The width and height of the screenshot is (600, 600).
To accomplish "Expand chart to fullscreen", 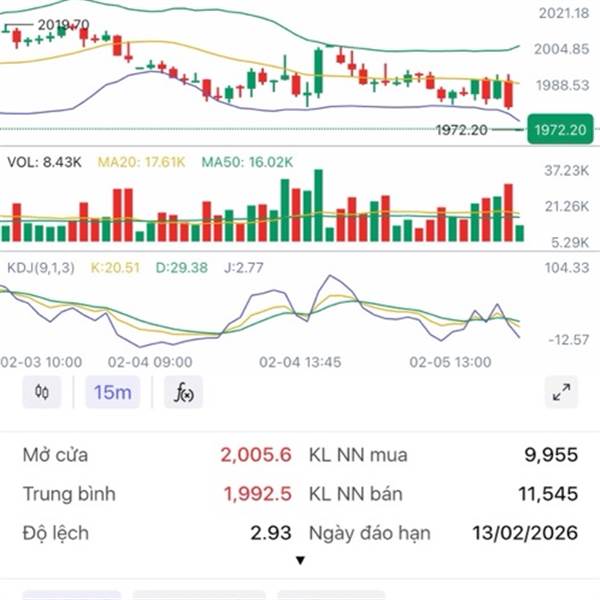I will [x=560, y=392].
